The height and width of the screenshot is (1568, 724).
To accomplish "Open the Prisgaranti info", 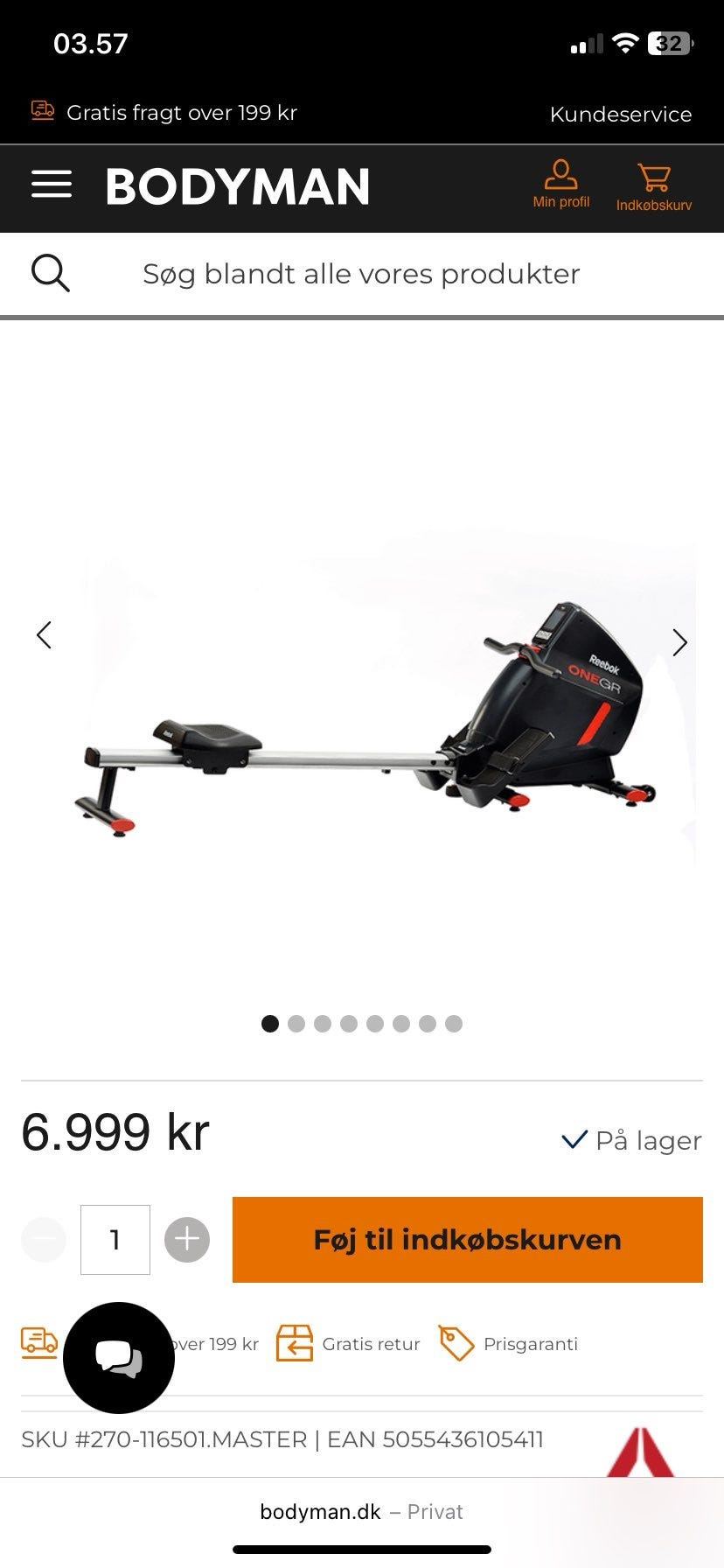I will (x=509, y=1344).
